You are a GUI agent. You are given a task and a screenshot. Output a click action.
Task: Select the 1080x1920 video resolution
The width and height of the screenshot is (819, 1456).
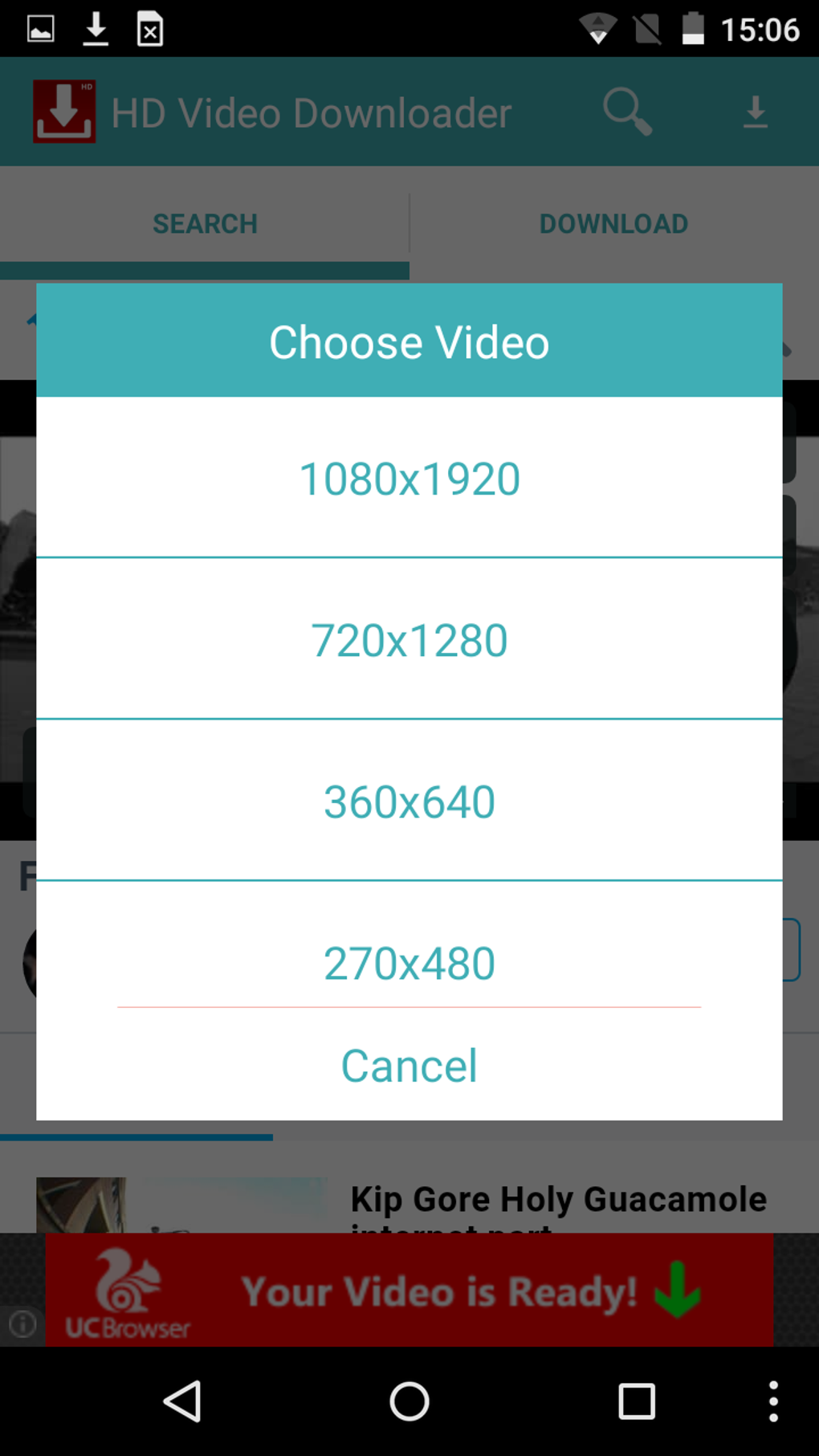tap(409, 479)
